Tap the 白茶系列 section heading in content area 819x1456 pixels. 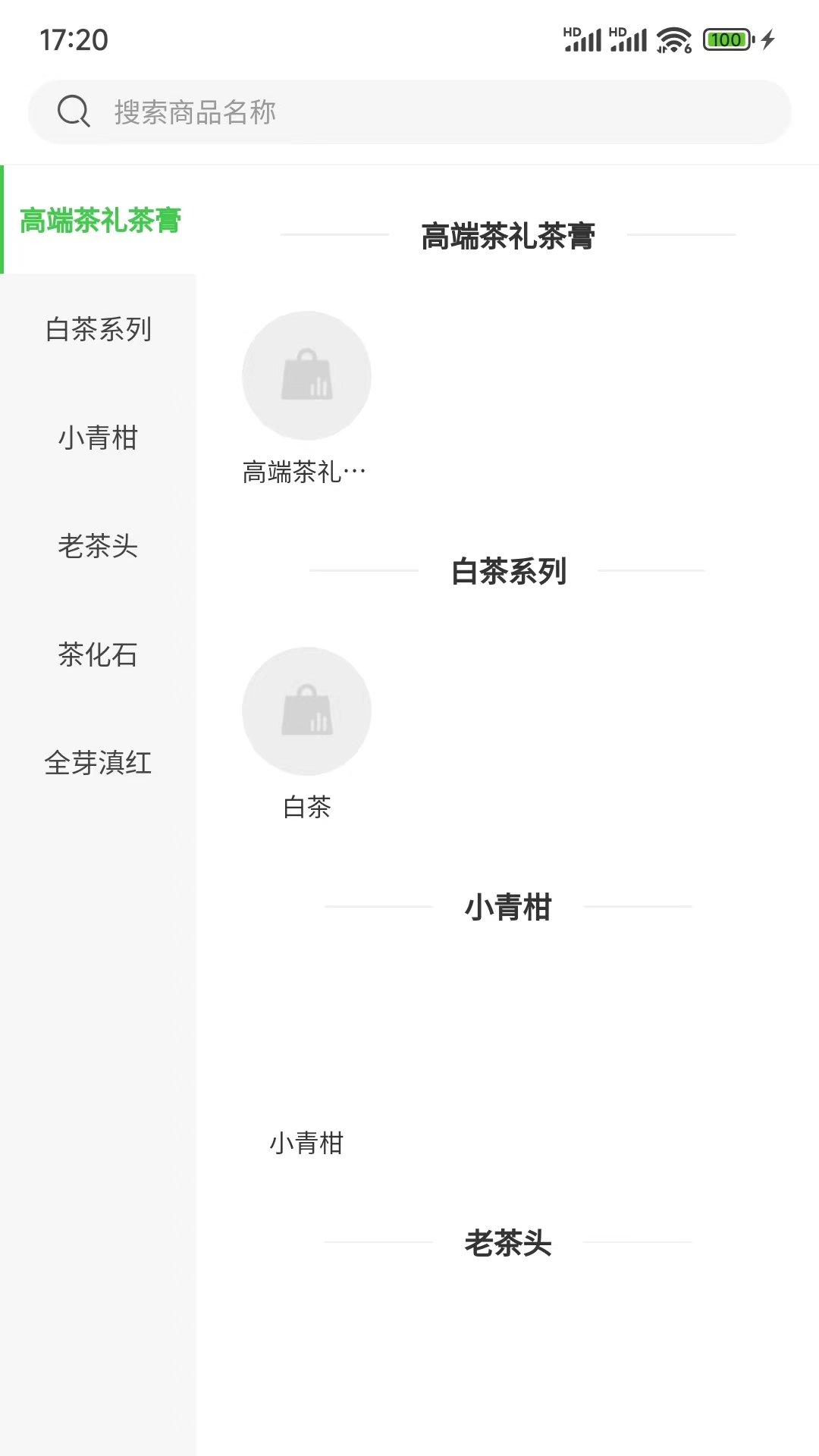click(507, 573)
